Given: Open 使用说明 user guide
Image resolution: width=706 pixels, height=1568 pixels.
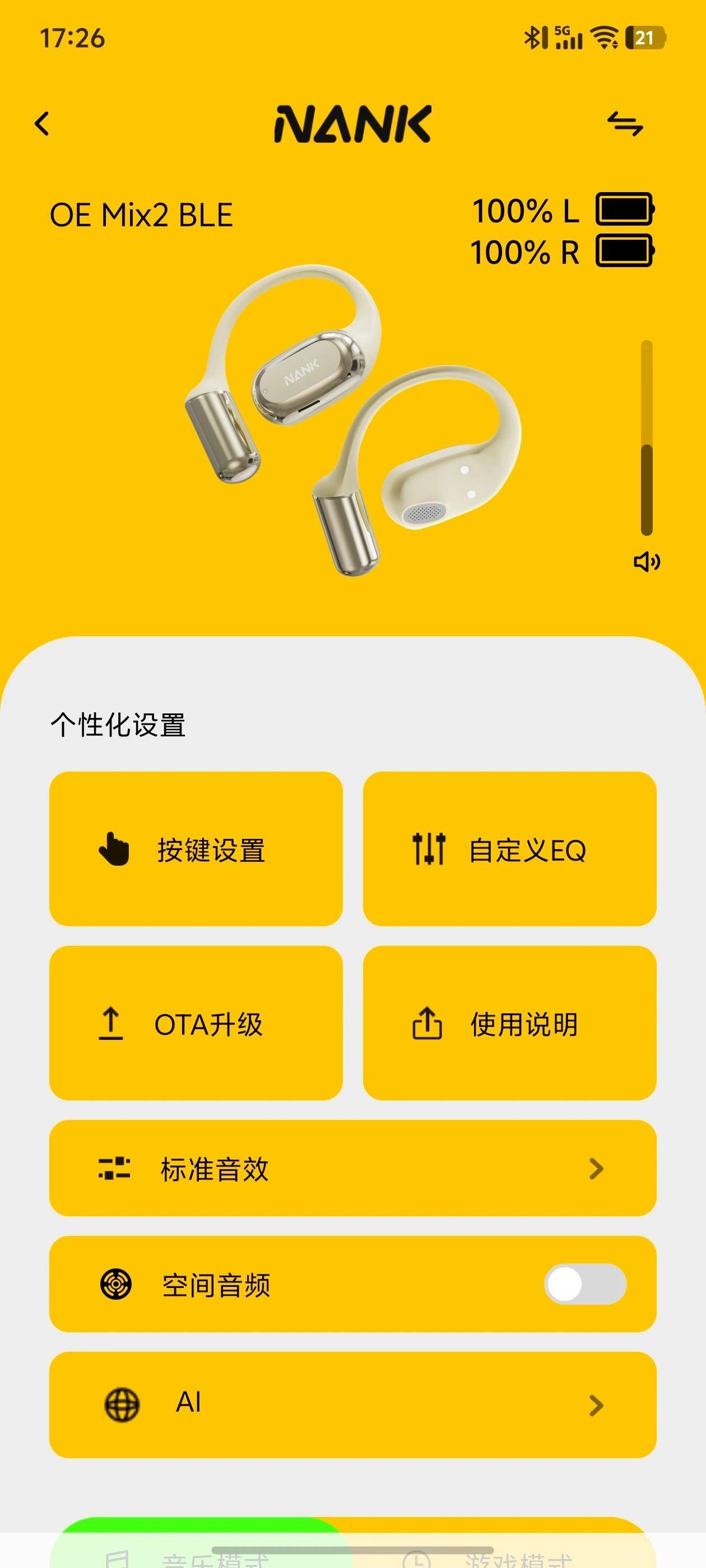Looking at the screenshot, I should coord(509,1023).
